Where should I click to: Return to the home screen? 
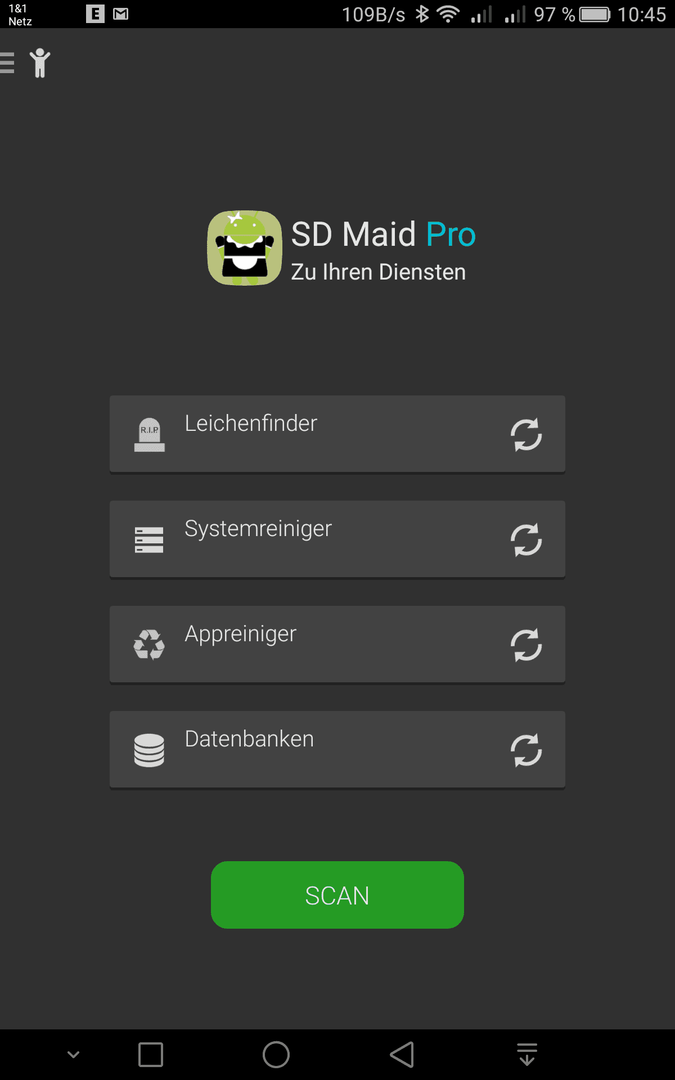pos(276,1054)
